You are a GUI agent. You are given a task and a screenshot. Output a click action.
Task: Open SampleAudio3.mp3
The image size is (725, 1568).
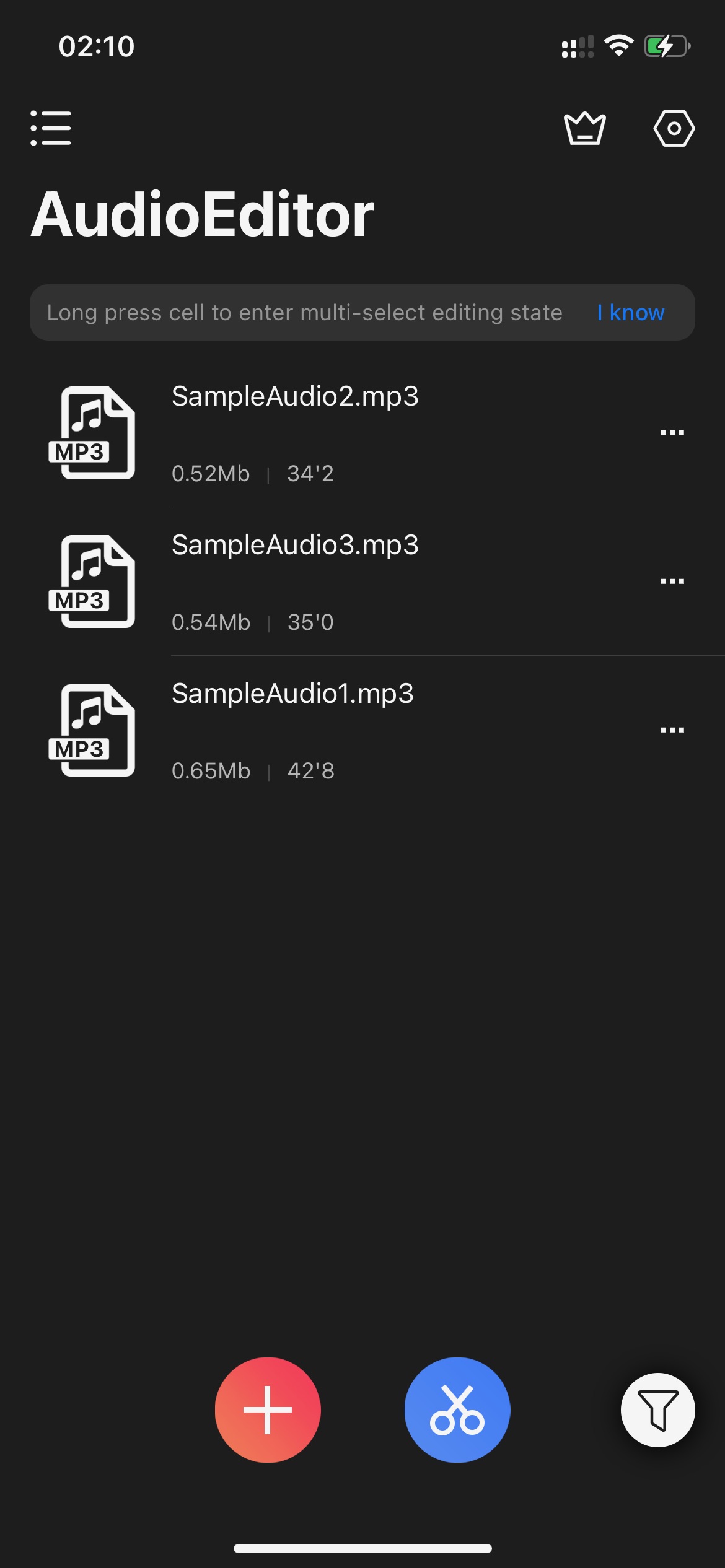(x=362, y=581)
